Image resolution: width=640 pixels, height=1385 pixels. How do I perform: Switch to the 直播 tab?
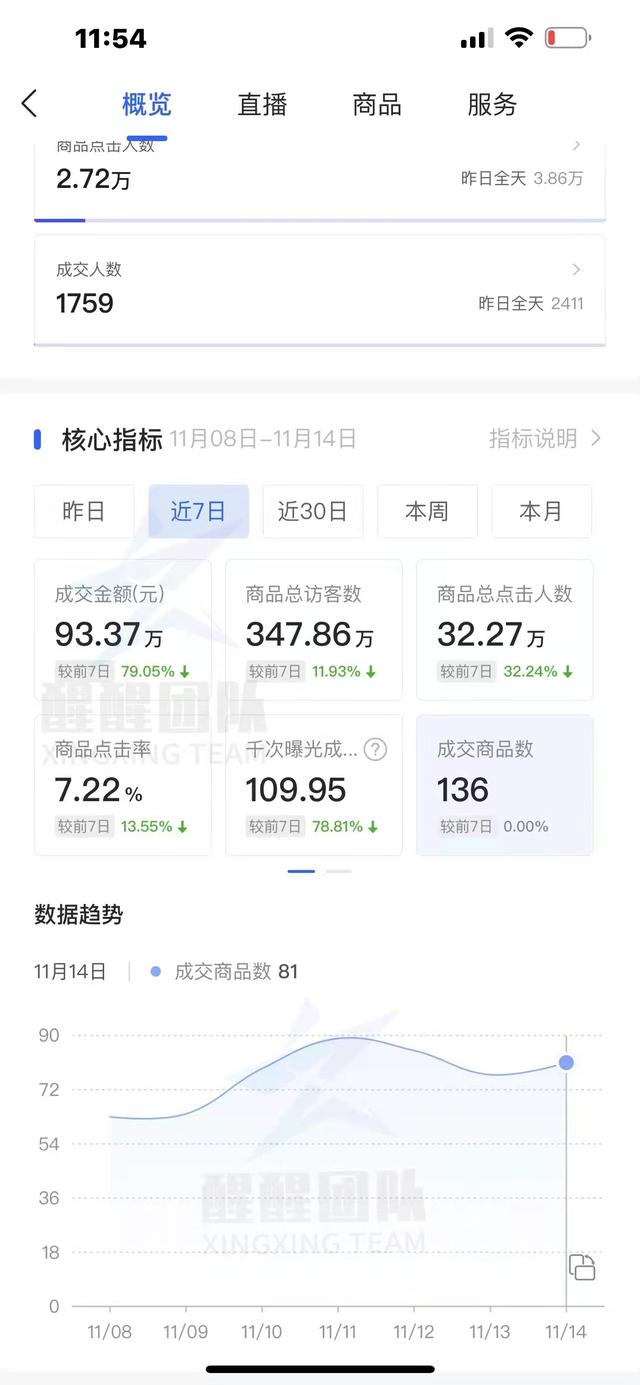262,104
